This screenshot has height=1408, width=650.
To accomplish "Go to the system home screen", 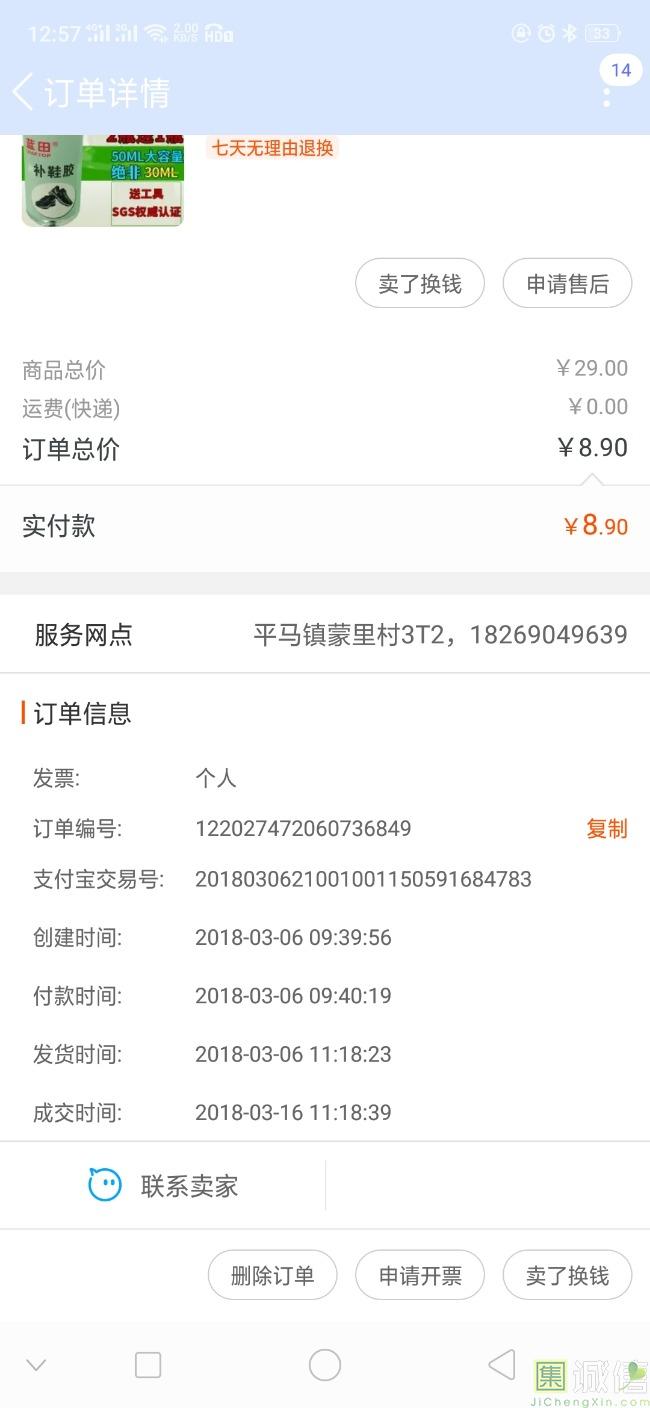I will (x=325, y=1365).
